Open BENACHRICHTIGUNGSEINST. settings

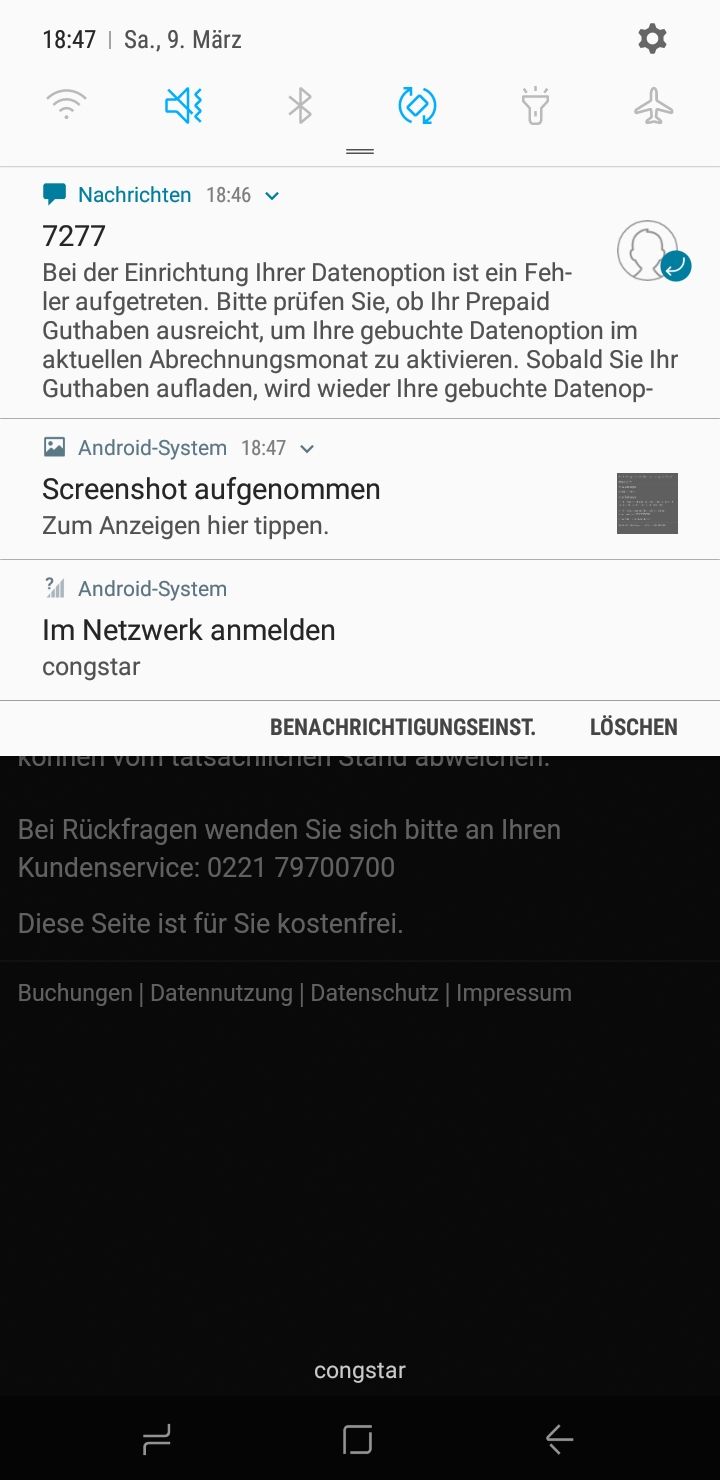click(x=403, y=727)
